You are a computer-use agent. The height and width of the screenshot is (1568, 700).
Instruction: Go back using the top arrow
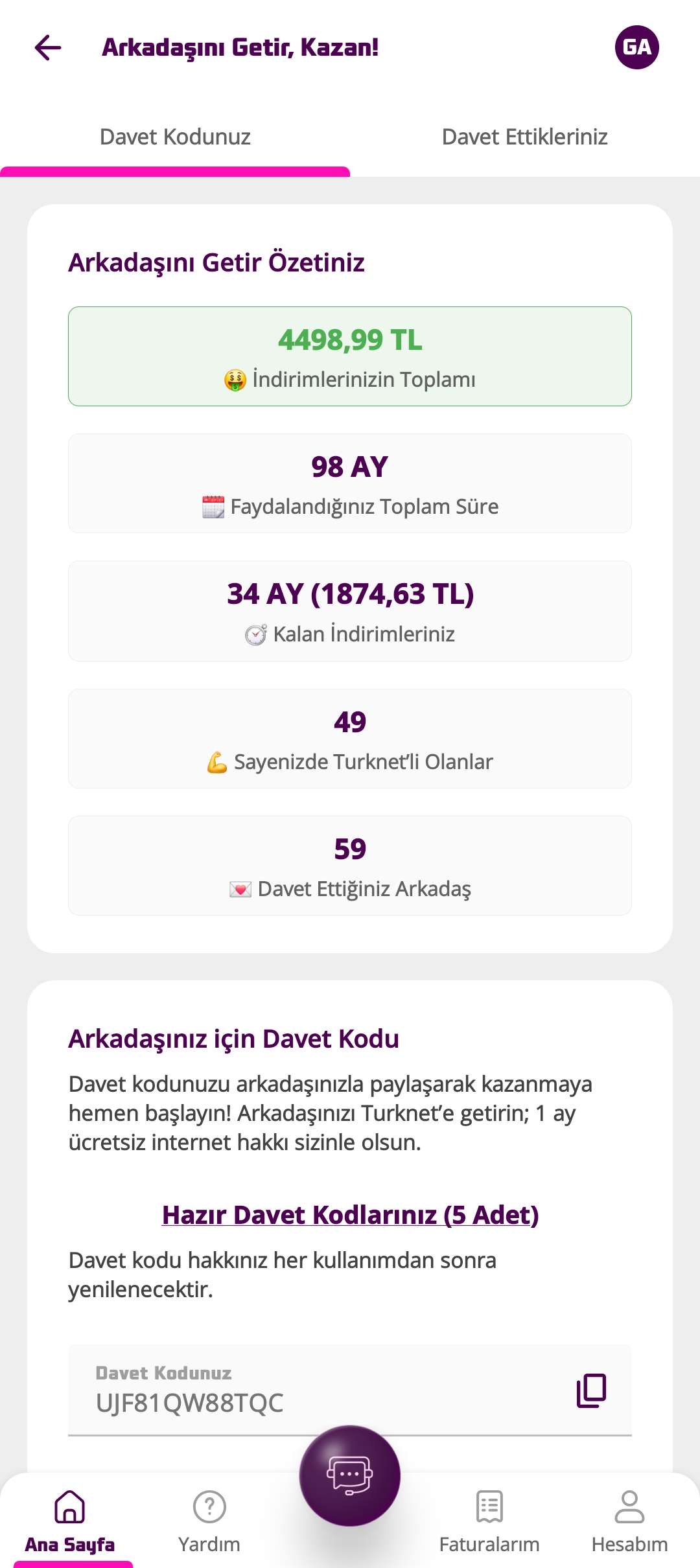pyautogui.click(x=48, y=47)
